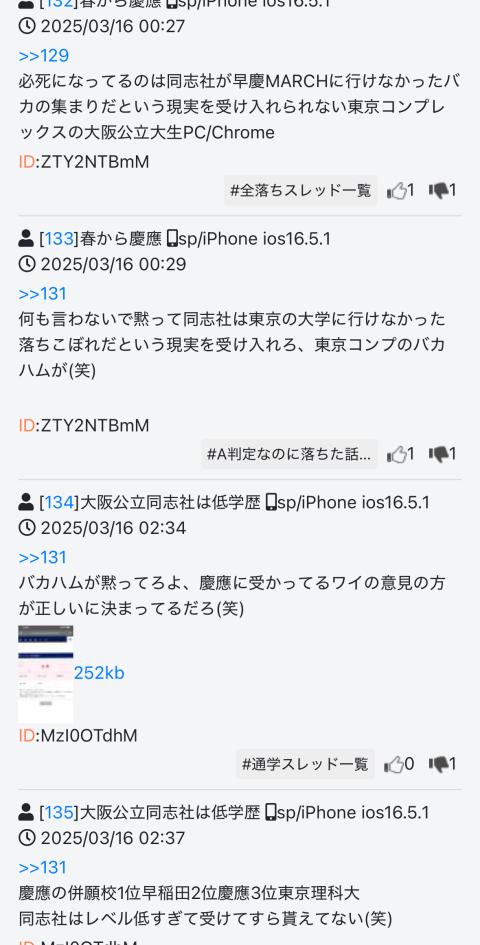The height and width of the screenshot is (945, 480).
Task: Follow the >>131 link in post 134
Action: pos(42,557)
